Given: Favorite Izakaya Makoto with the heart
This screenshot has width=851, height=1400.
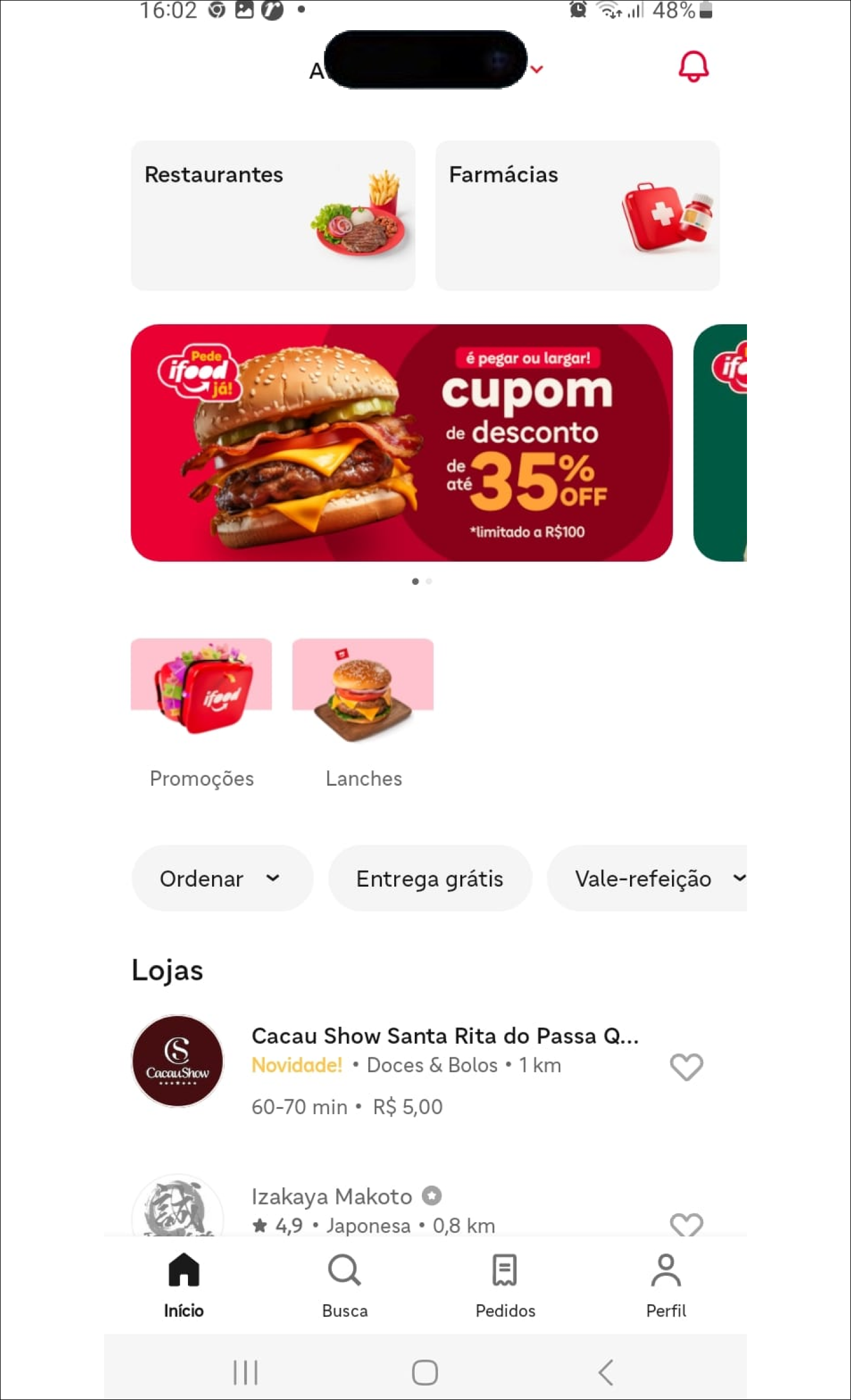Looking at the screenshot, I should tap(686, 1223).
